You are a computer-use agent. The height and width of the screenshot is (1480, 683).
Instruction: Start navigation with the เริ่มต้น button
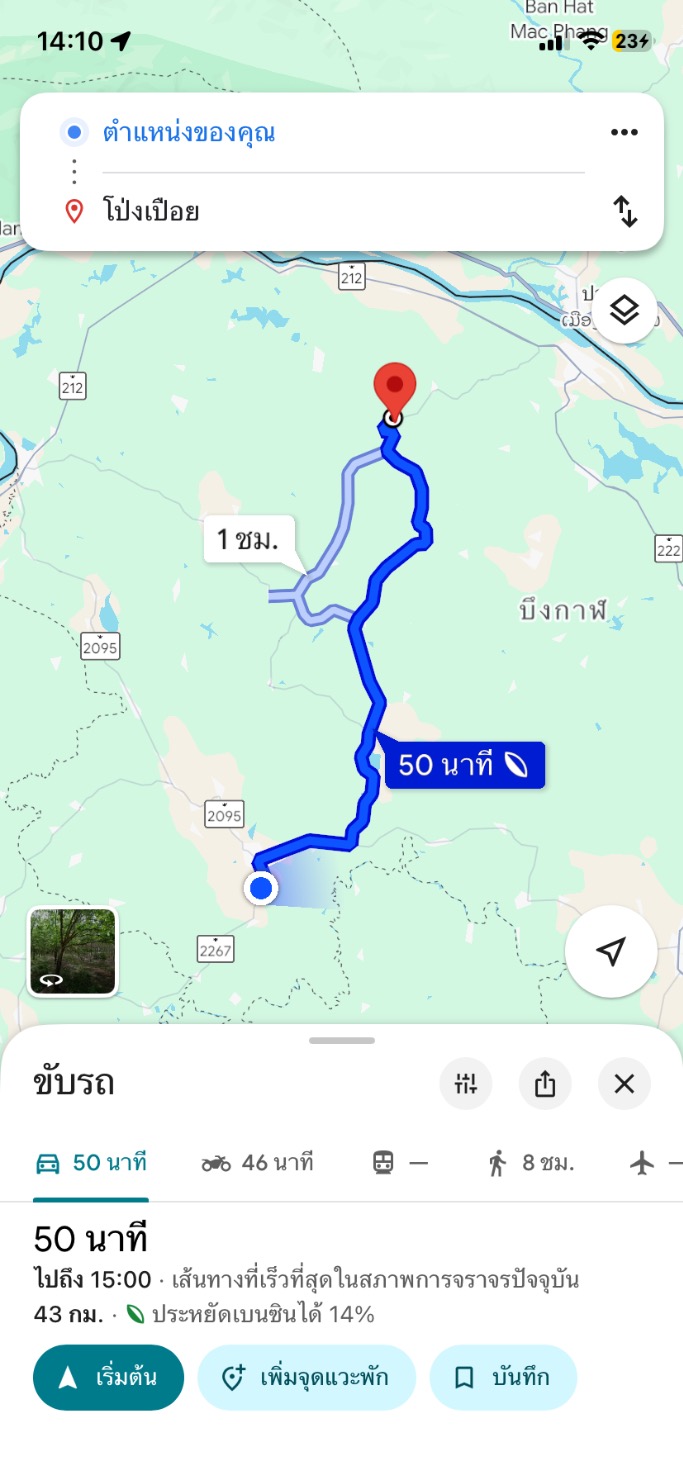tap(108, 1377)
